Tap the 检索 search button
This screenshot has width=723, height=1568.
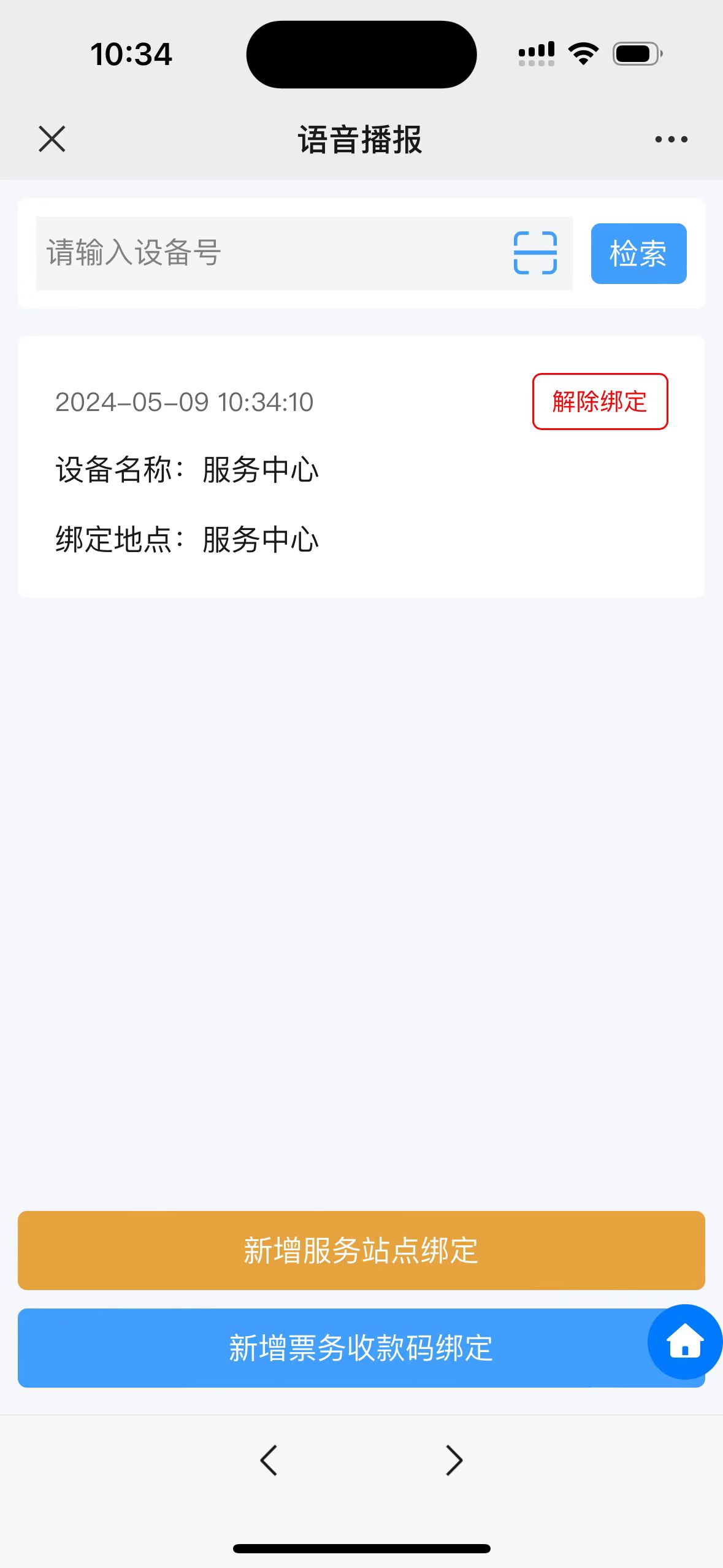(638, 253)
